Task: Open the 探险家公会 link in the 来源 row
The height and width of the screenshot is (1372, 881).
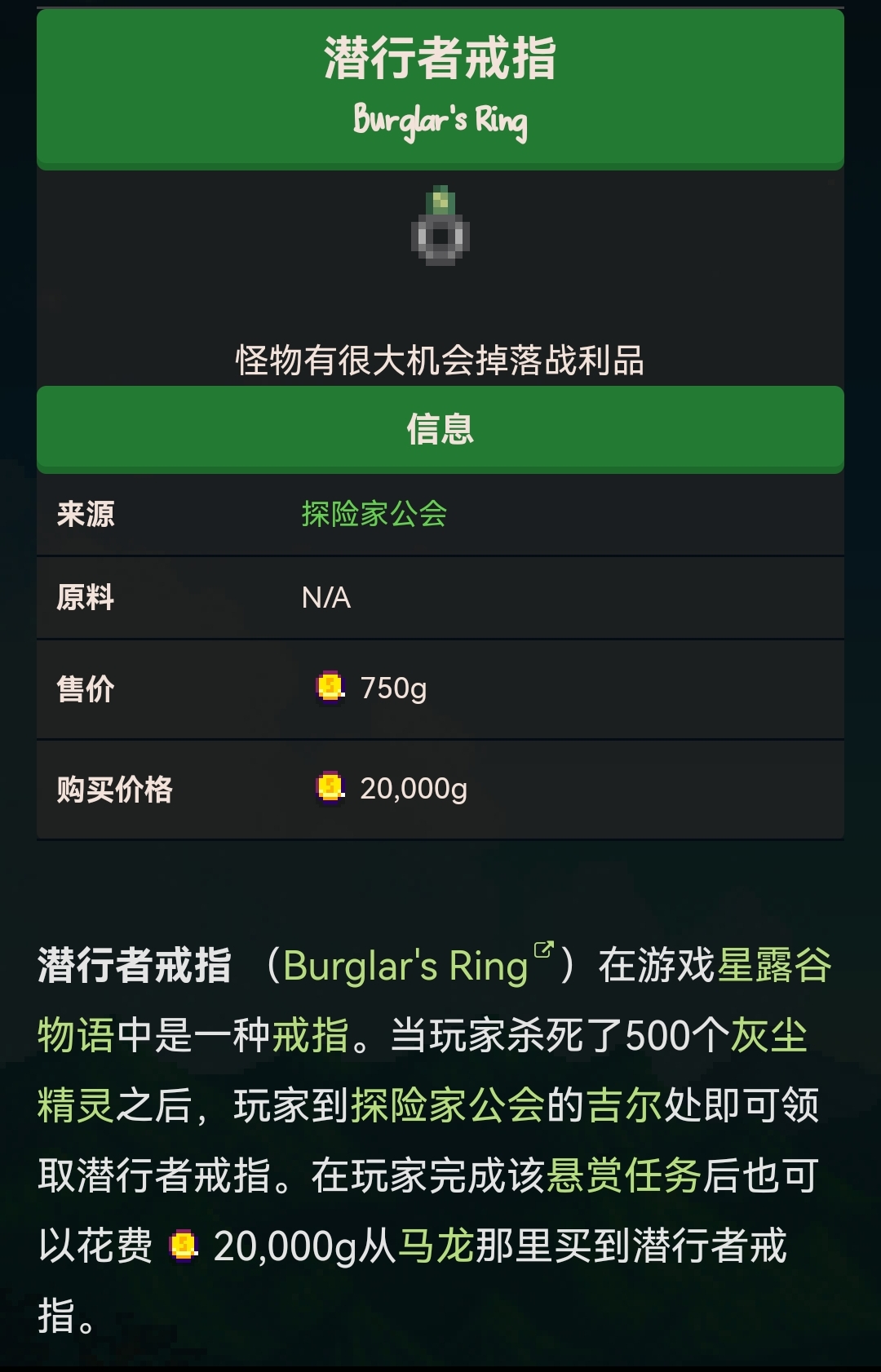Action: (x=374, y=514)
